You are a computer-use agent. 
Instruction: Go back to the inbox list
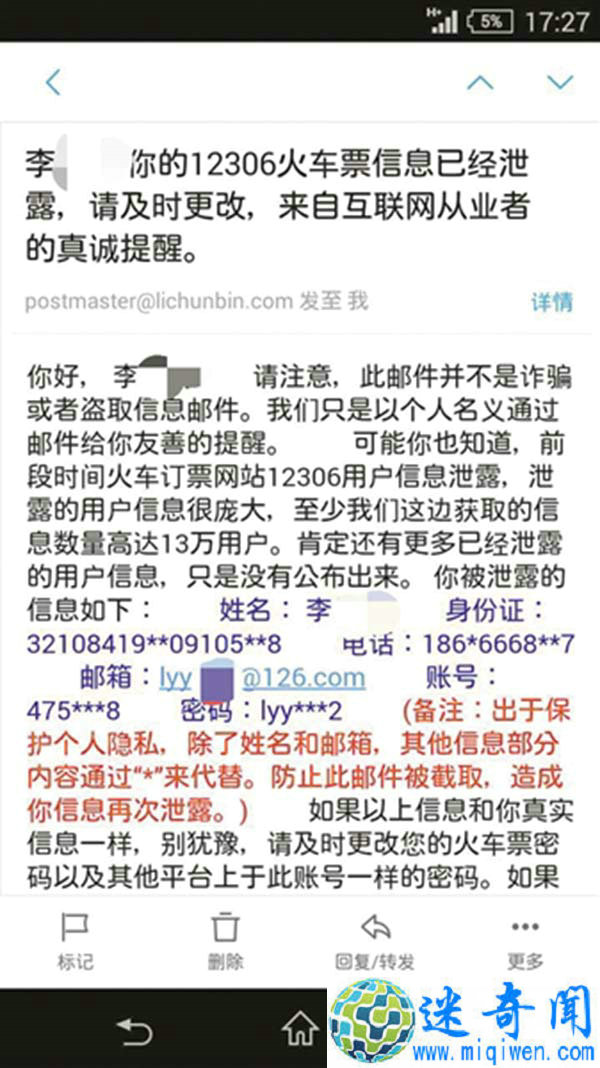click(53, 82)
